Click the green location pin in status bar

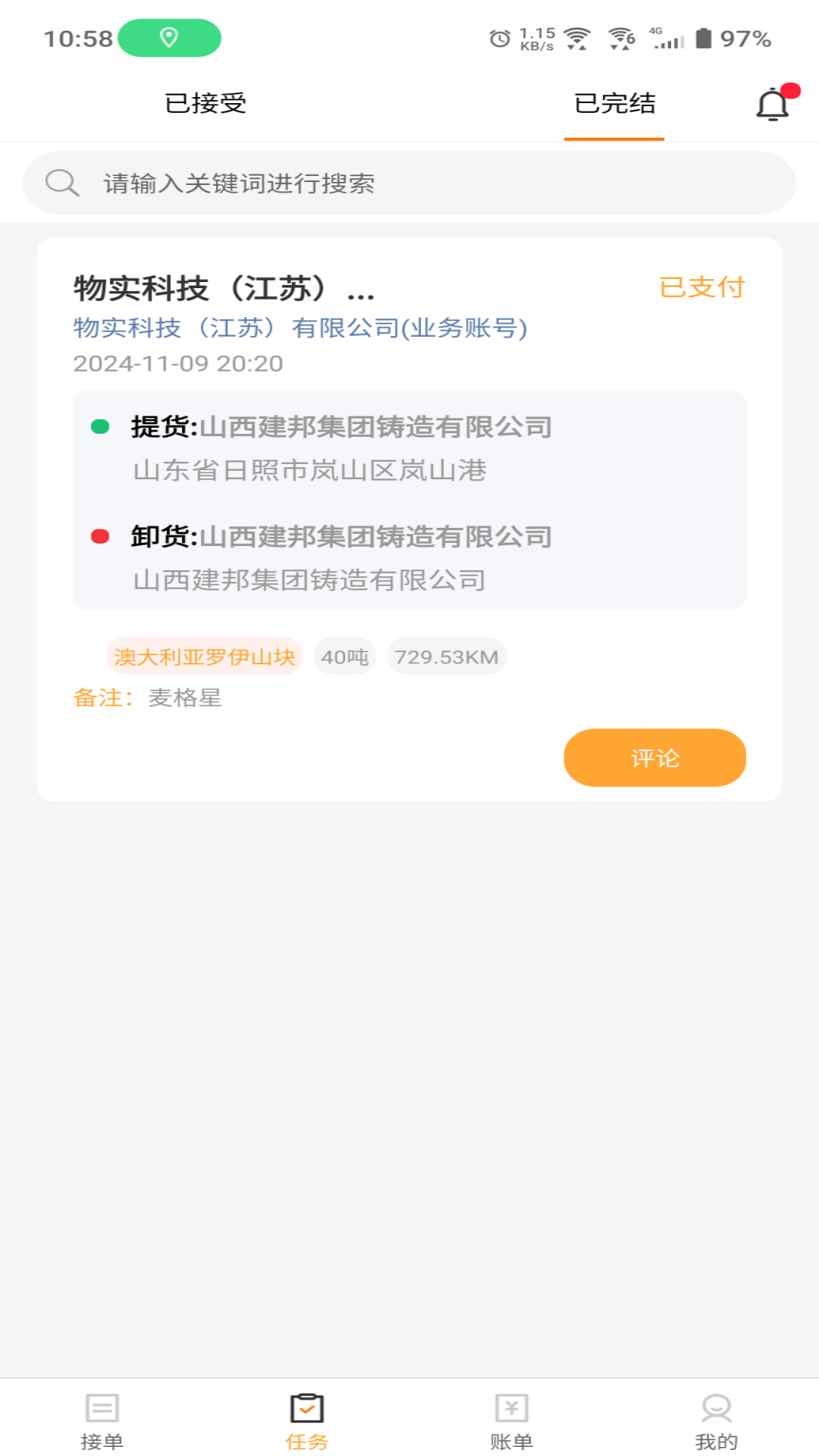click(x=168, y=35)
